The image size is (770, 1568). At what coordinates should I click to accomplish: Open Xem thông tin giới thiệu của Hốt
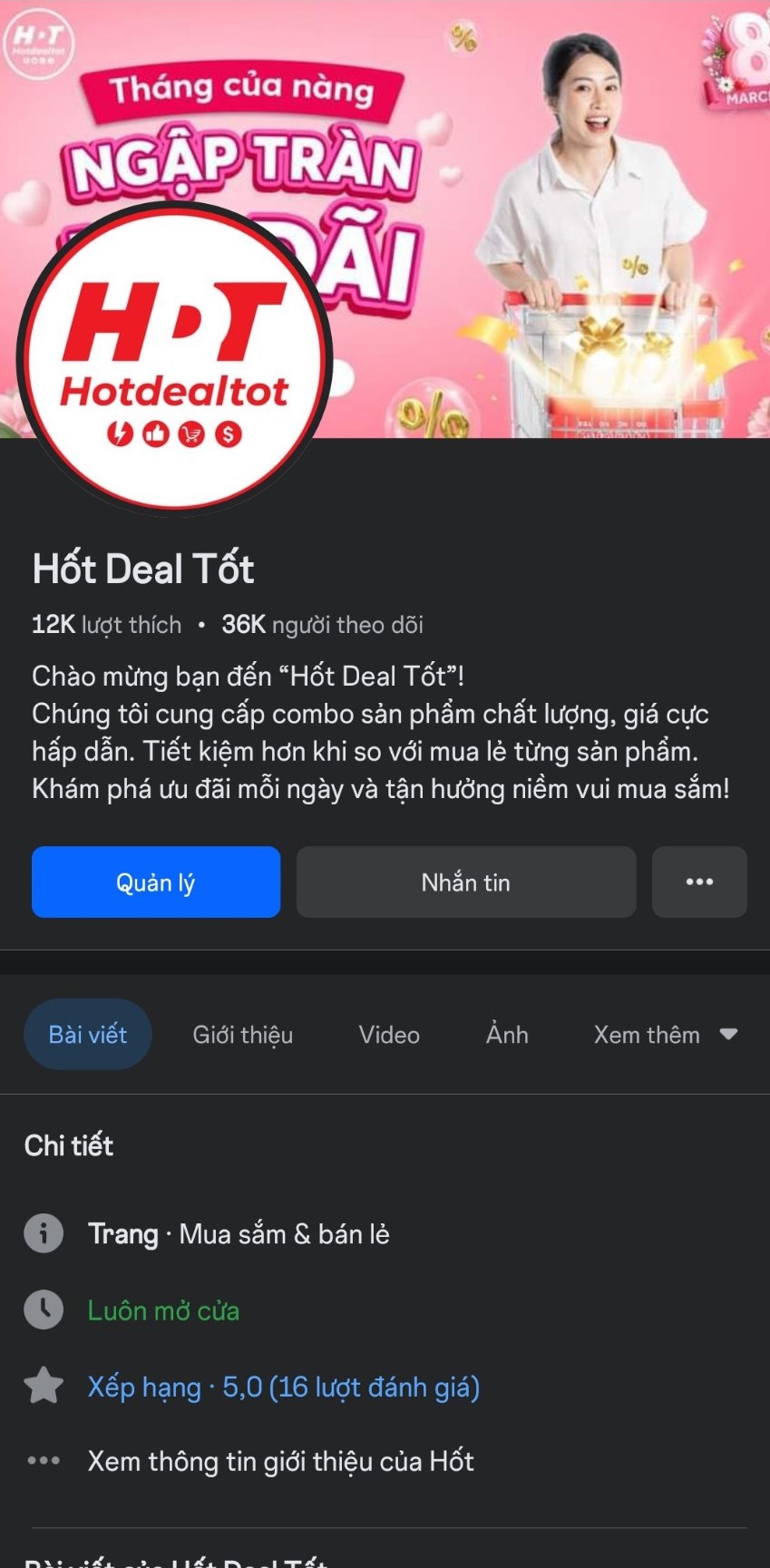click(280, 1461)
